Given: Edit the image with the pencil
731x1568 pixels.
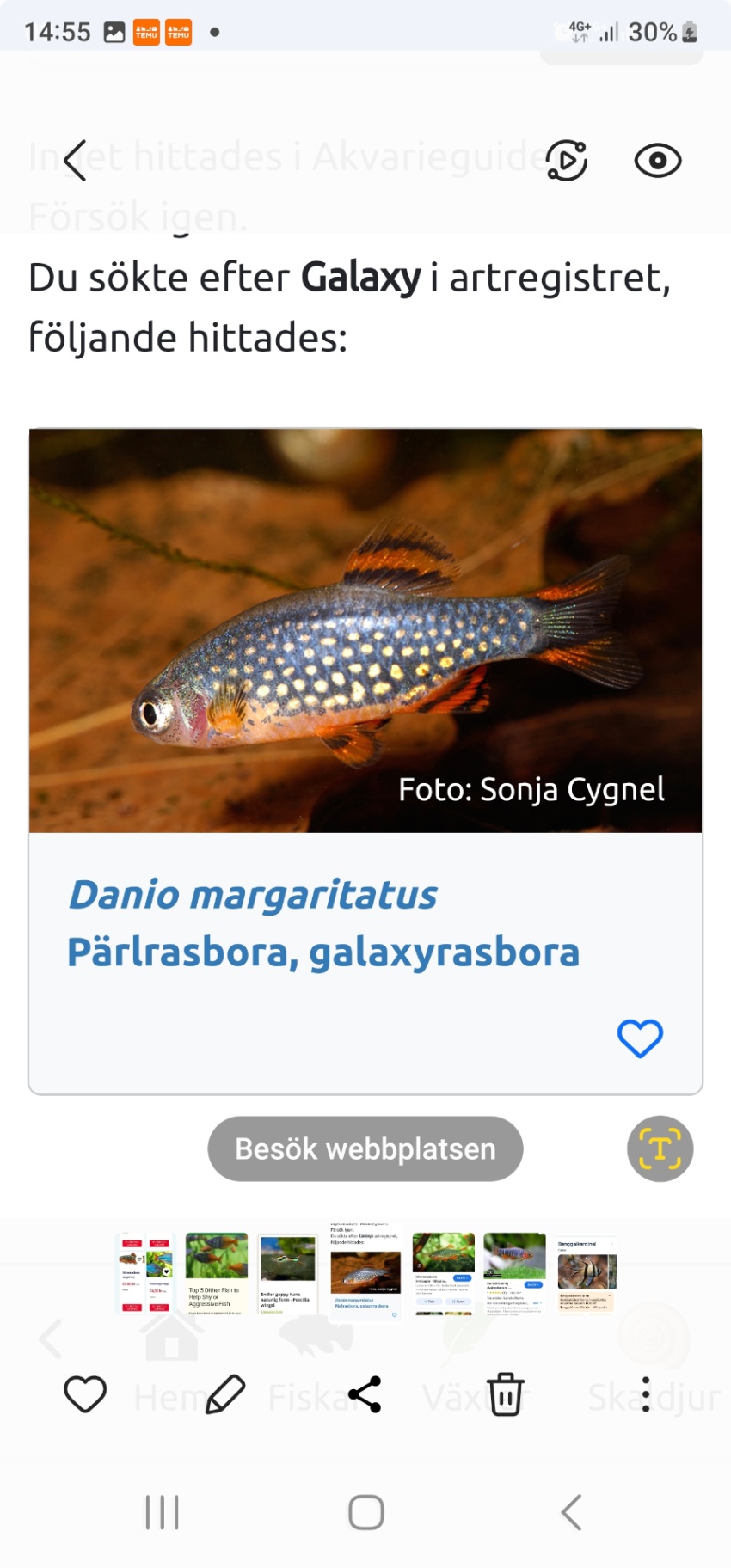Looking at the screenshot, I should 225,1394.
